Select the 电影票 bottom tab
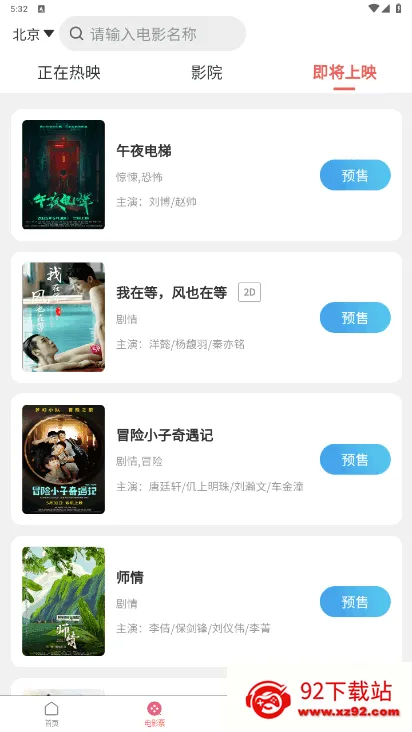This screenshot has width=412, height=732. click(x=154, y=714)
